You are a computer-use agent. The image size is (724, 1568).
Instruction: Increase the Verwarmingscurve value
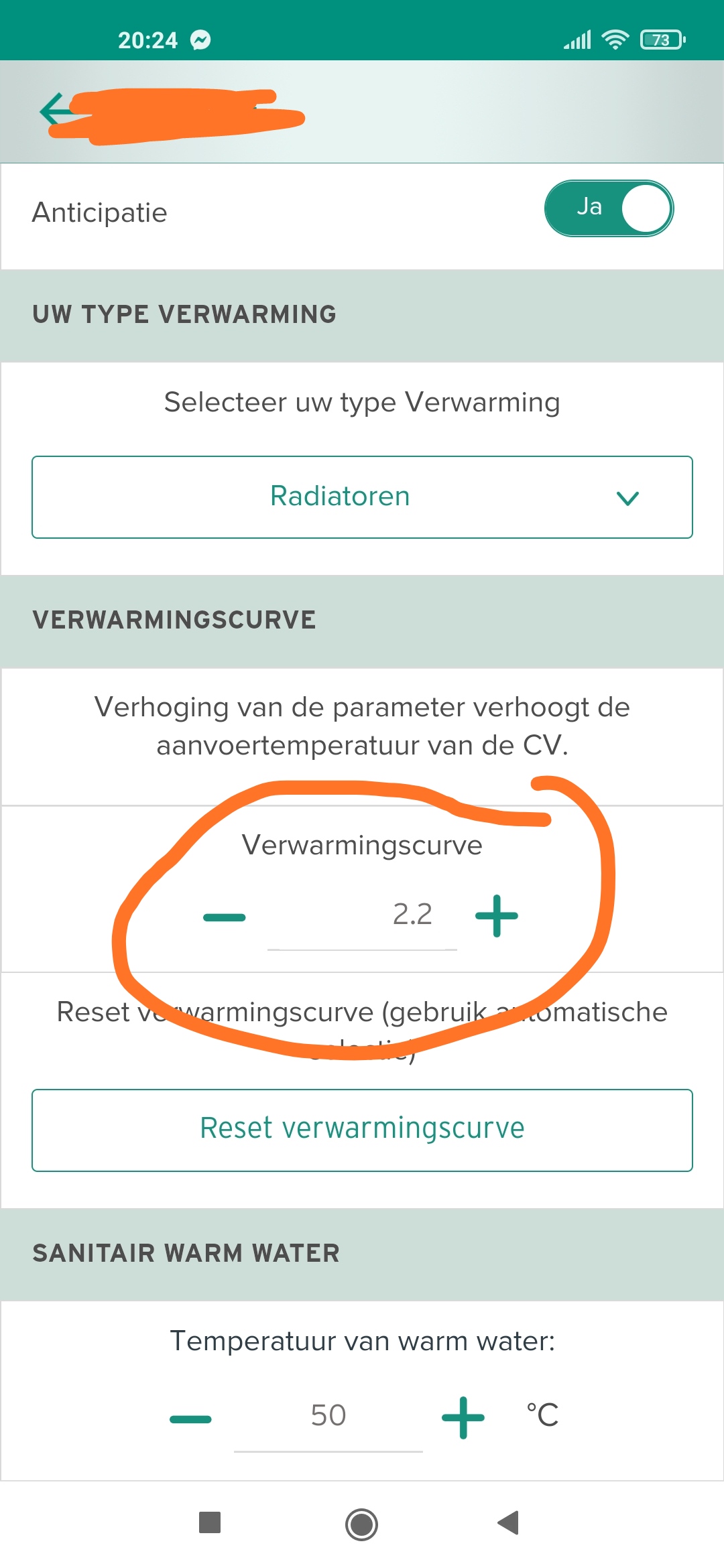click(x=496, y=915)
